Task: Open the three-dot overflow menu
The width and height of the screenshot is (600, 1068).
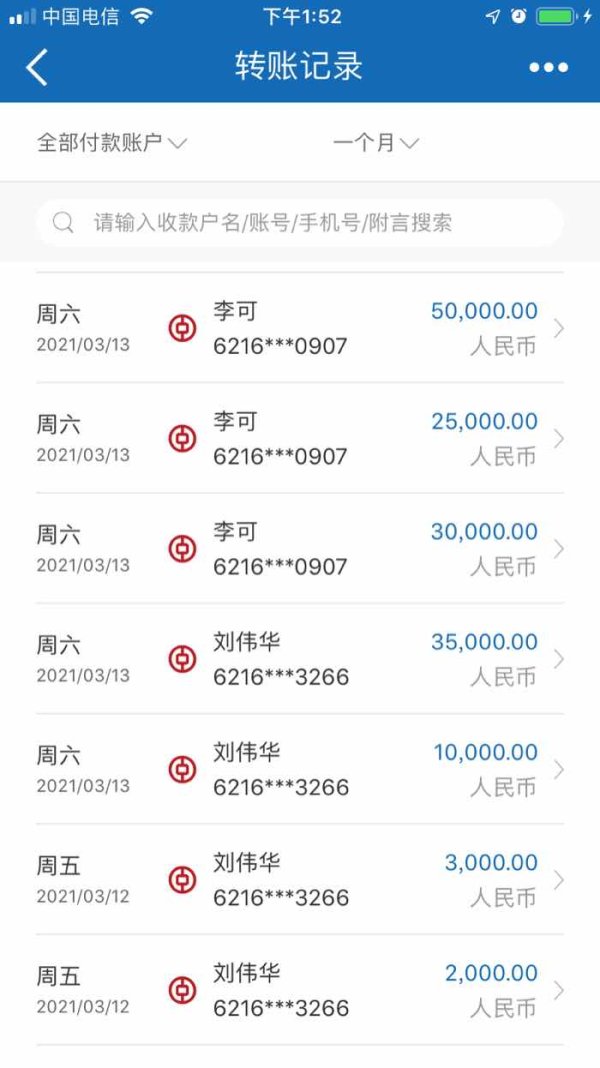Action: click(x=548, y=67)
